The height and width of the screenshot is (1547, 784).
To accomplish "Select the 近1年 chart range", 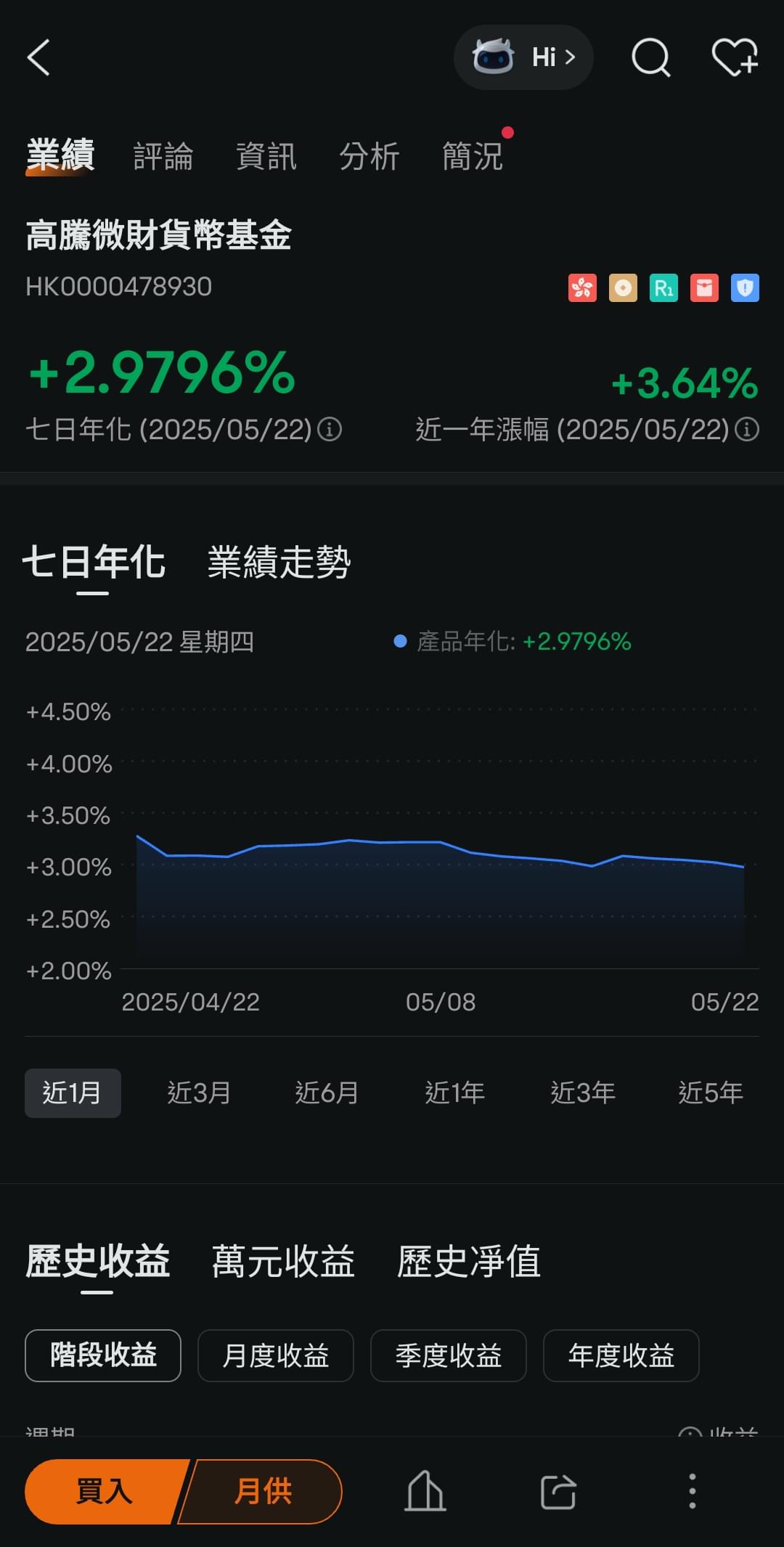I will pyautogui.click(x=454, y=1093).
